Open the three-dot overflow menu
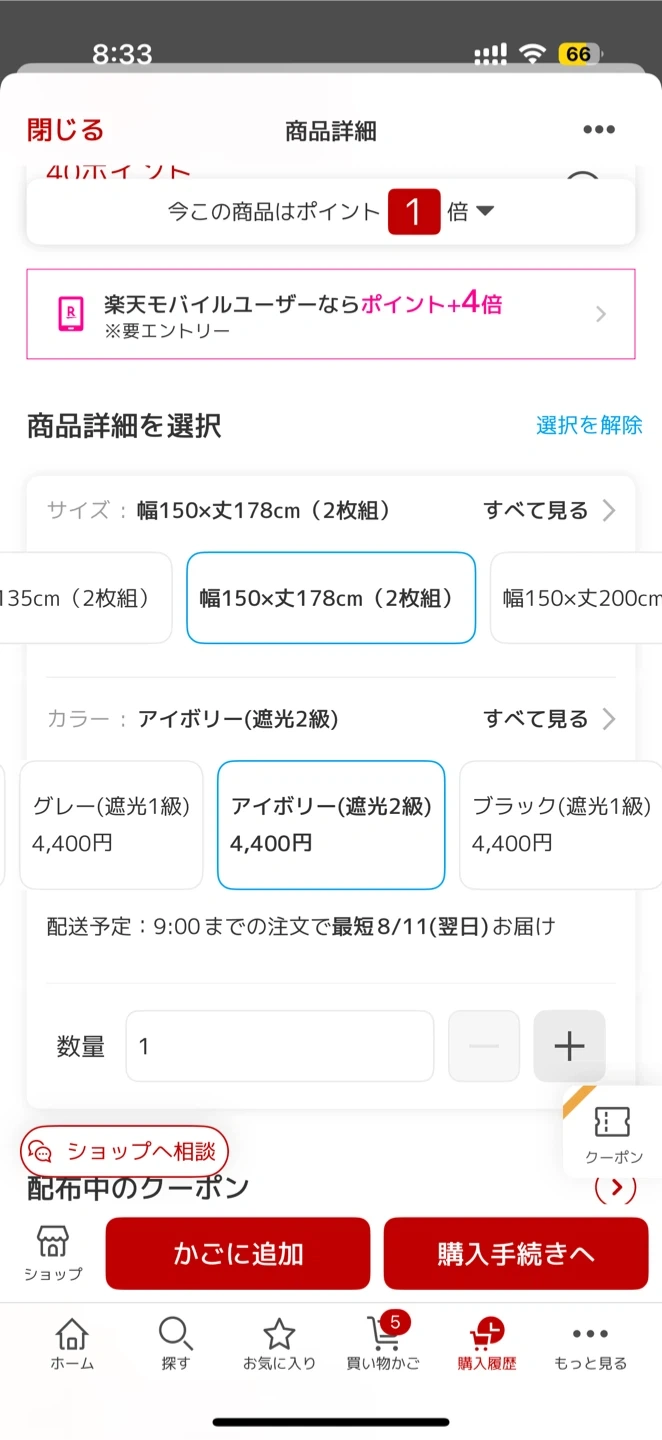The width and height of the screenshot is (662, 1440). [x=599, y=130]
